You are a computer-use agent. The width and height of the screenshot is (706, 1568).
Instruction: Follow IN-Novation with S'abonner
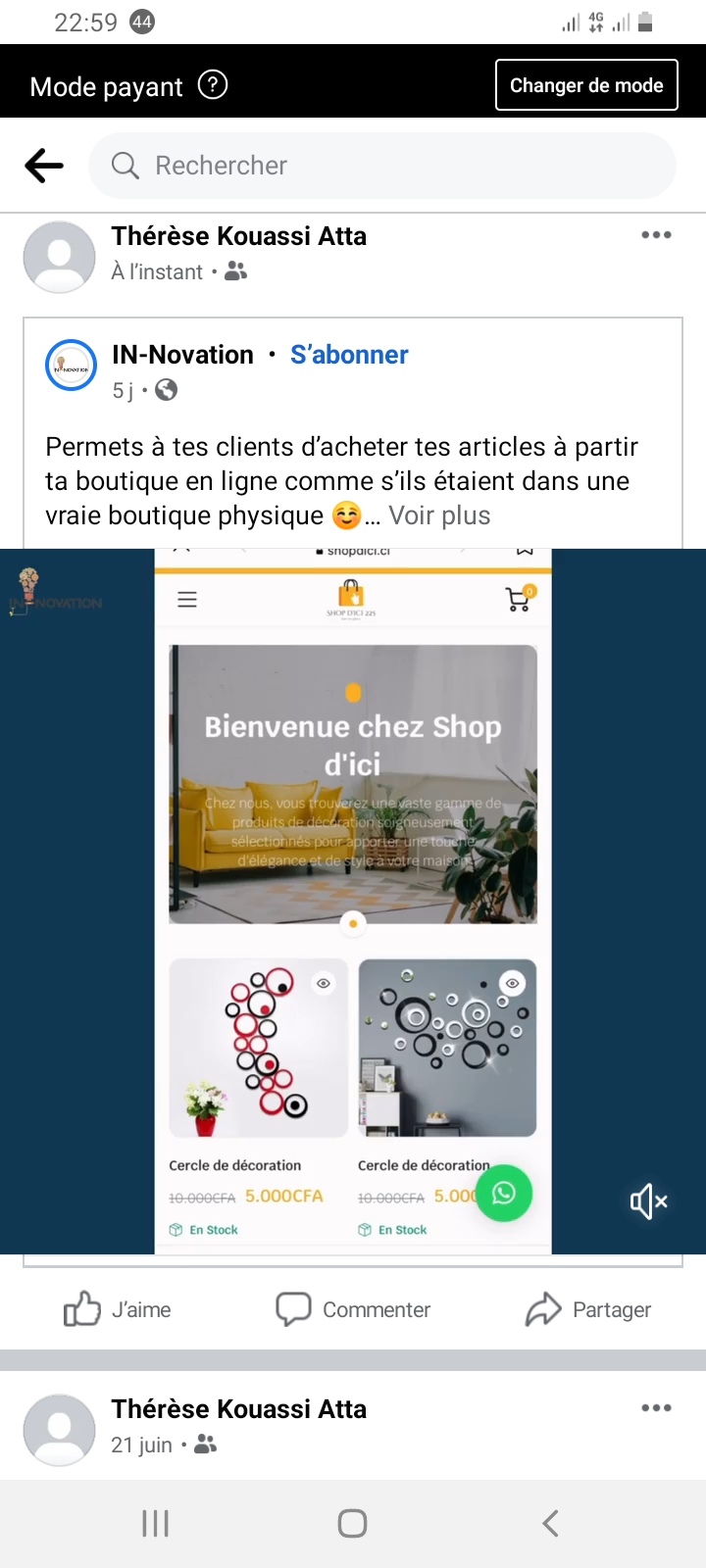point(349,355)
